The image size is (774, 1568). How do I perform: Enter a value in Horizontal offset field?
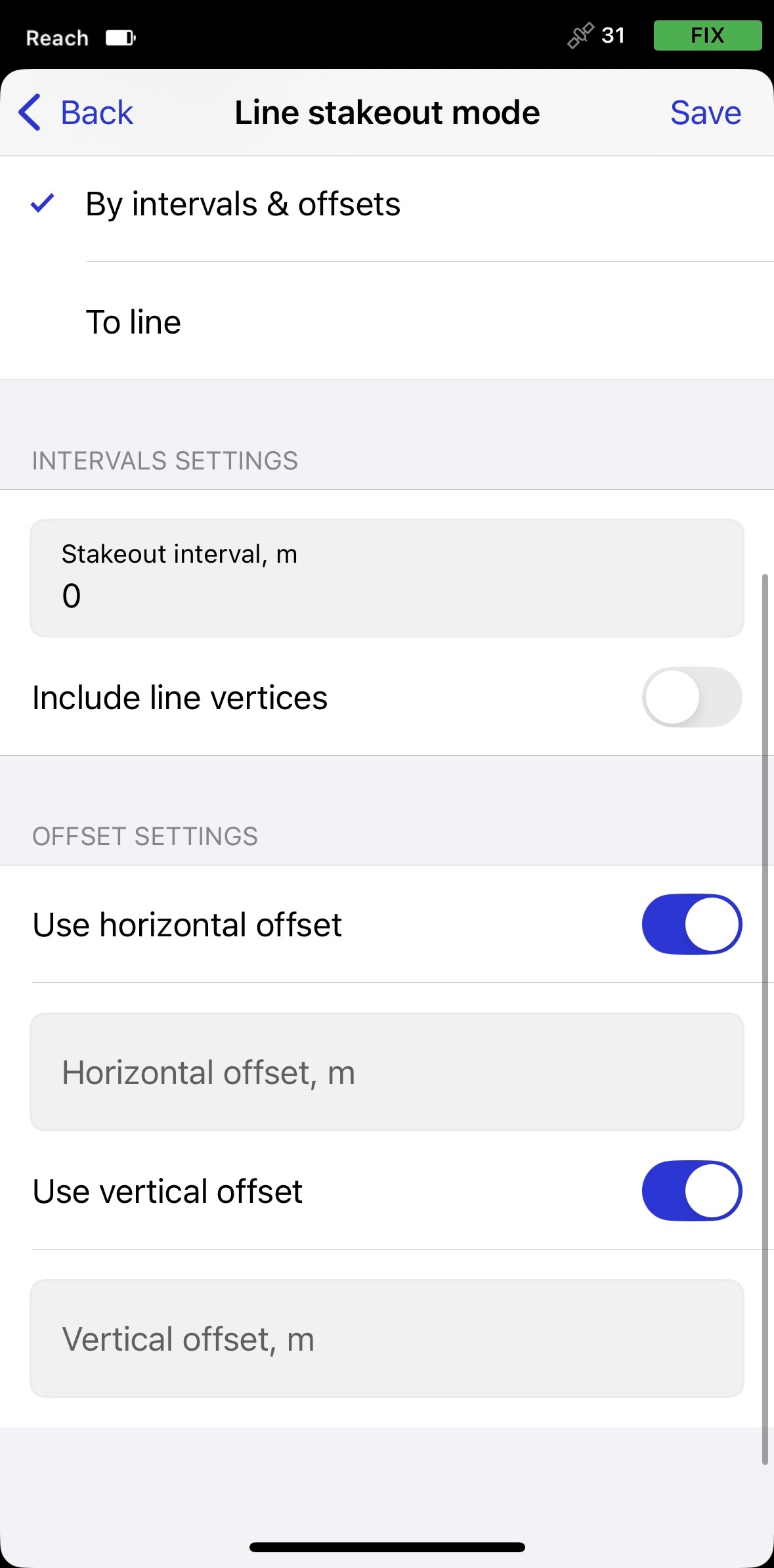pyautogui.click(x=387, y=1072)
